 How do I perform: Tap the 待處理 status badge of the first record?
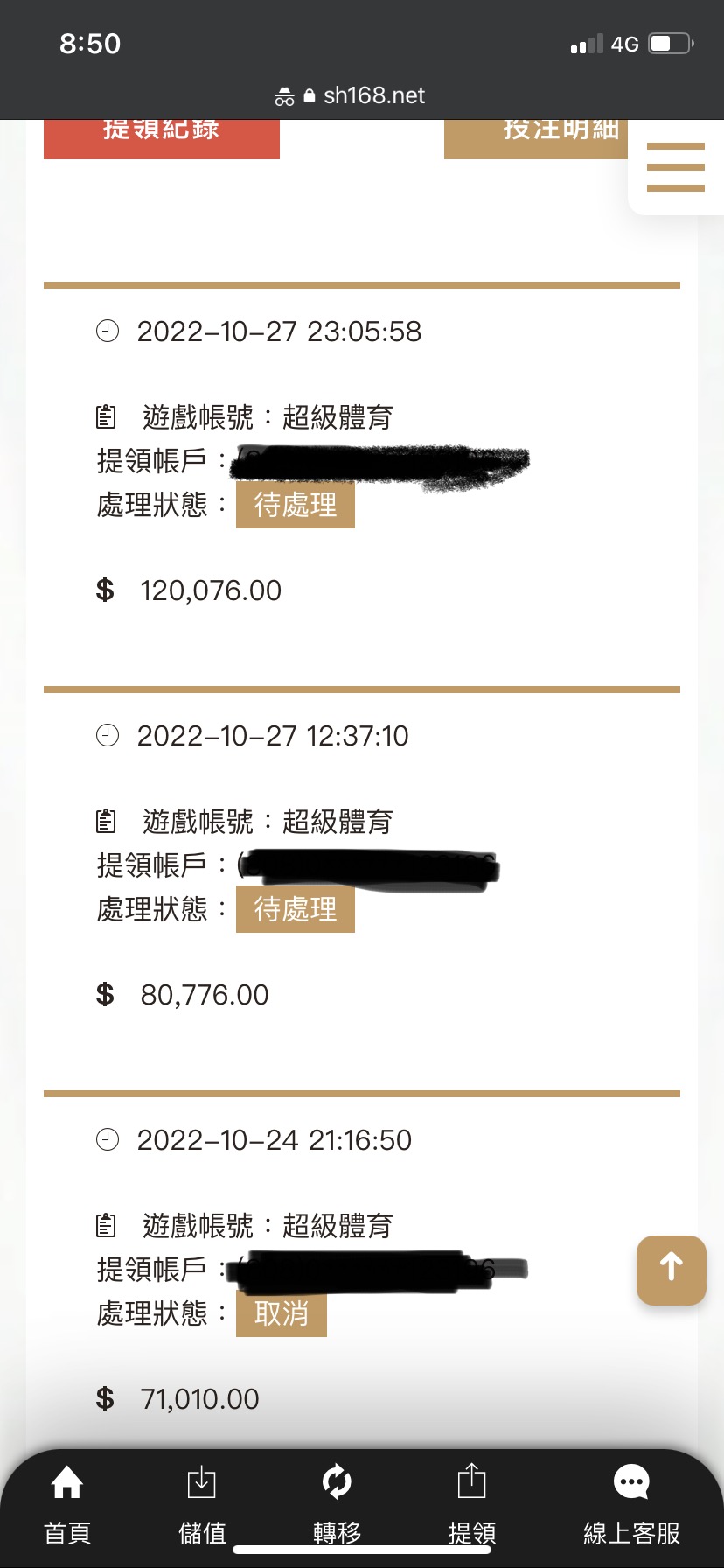(296, 505)
